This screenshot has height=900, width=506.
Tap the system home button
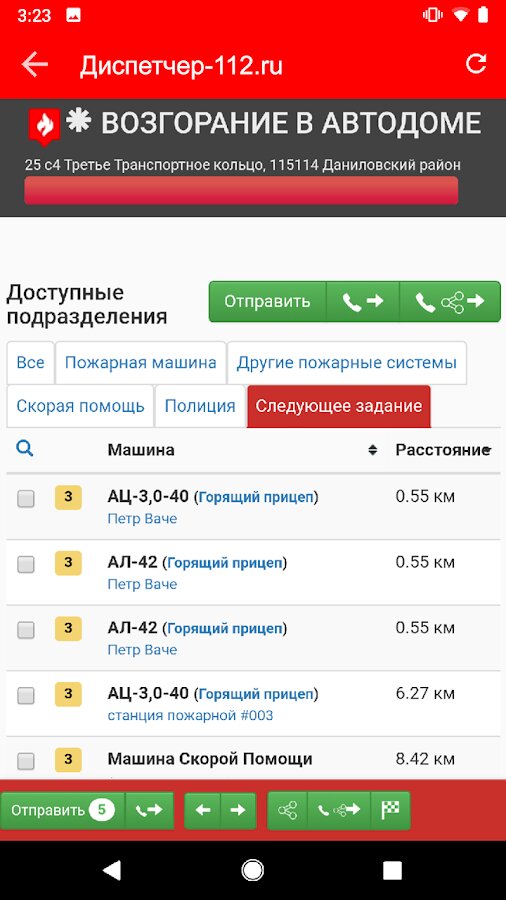(x=252, y=870)
